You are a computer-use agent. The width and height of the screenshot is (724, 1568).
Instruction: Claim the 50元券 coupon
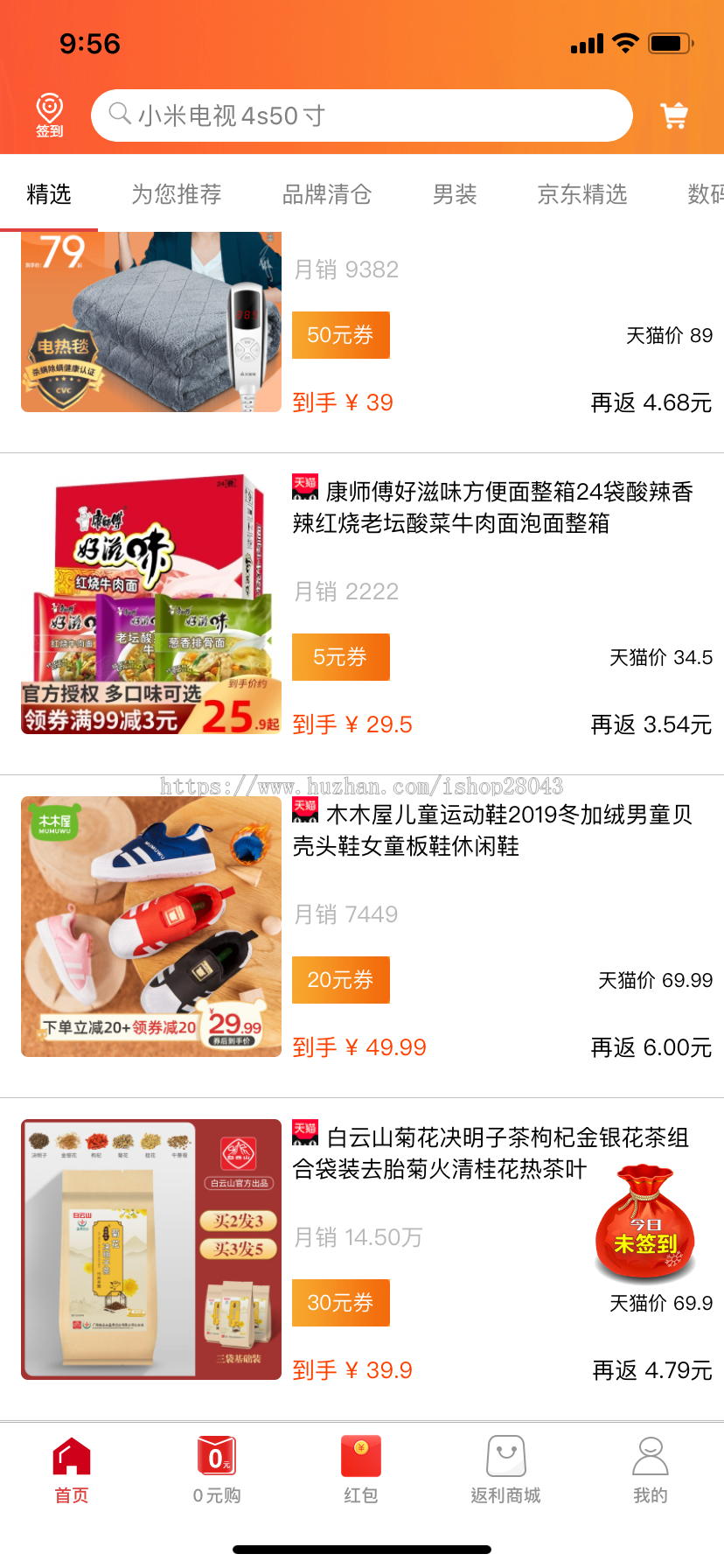[x=340, y=335]
